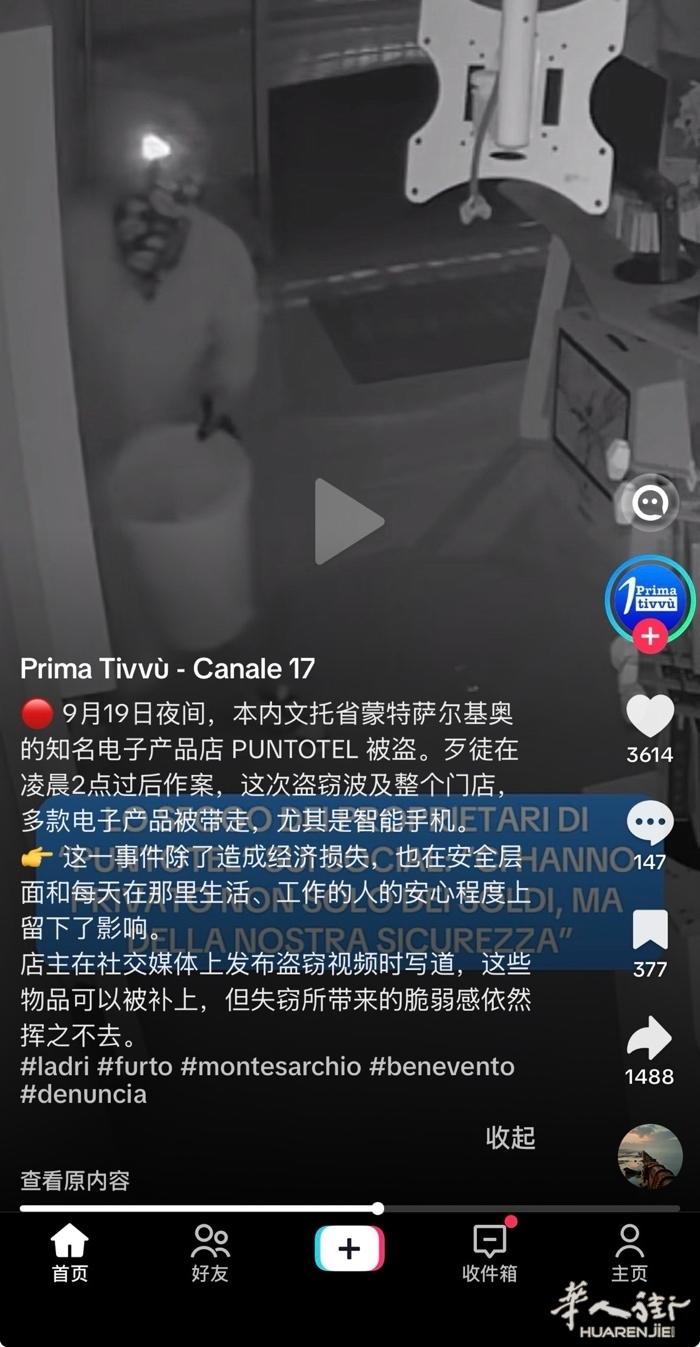The image size is (700, 1347).
Task: View original content via 查看原内容
Action: pos(75,1181)
